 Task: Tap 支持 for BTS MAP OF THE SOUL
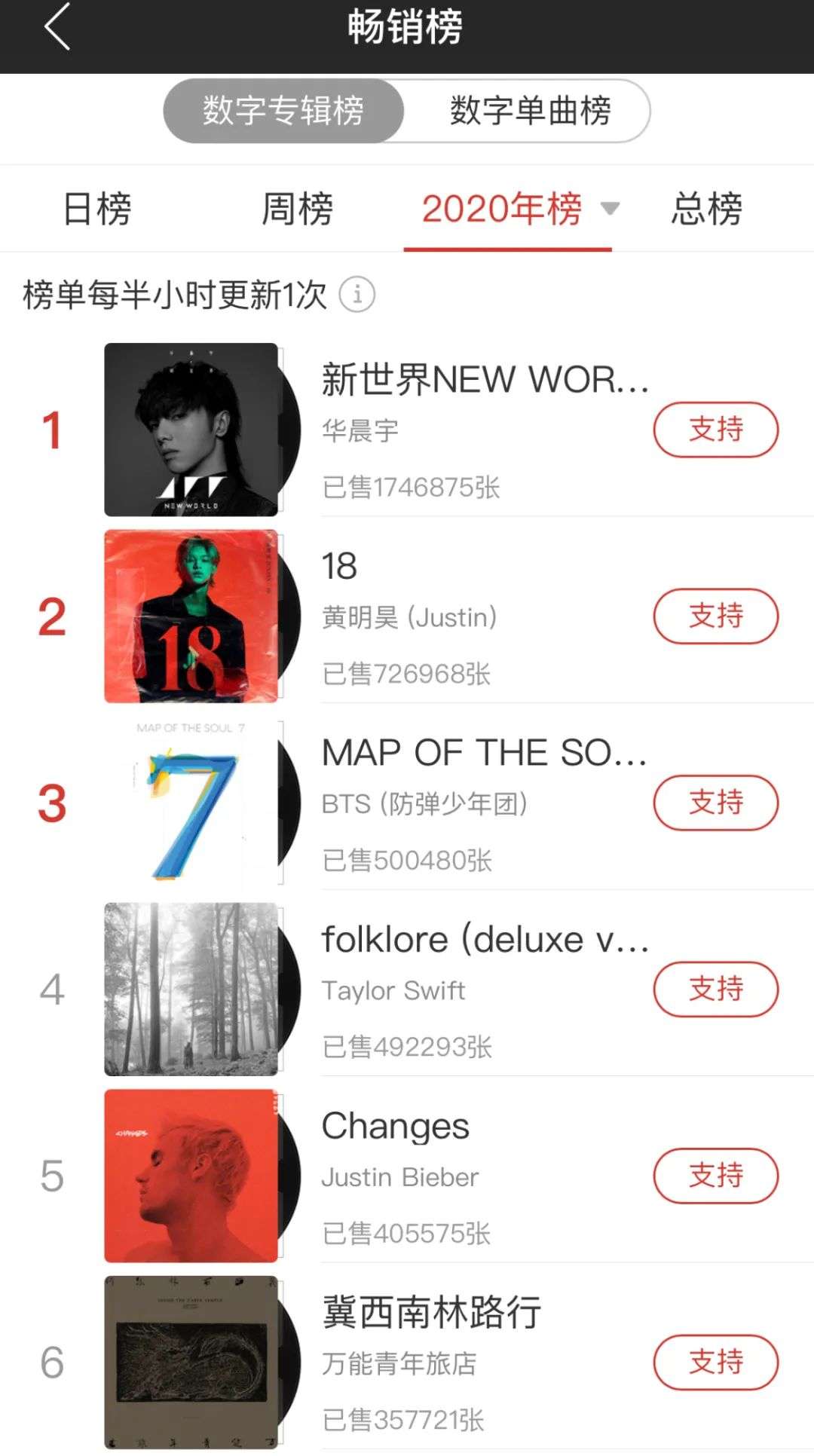coord(715,803)
